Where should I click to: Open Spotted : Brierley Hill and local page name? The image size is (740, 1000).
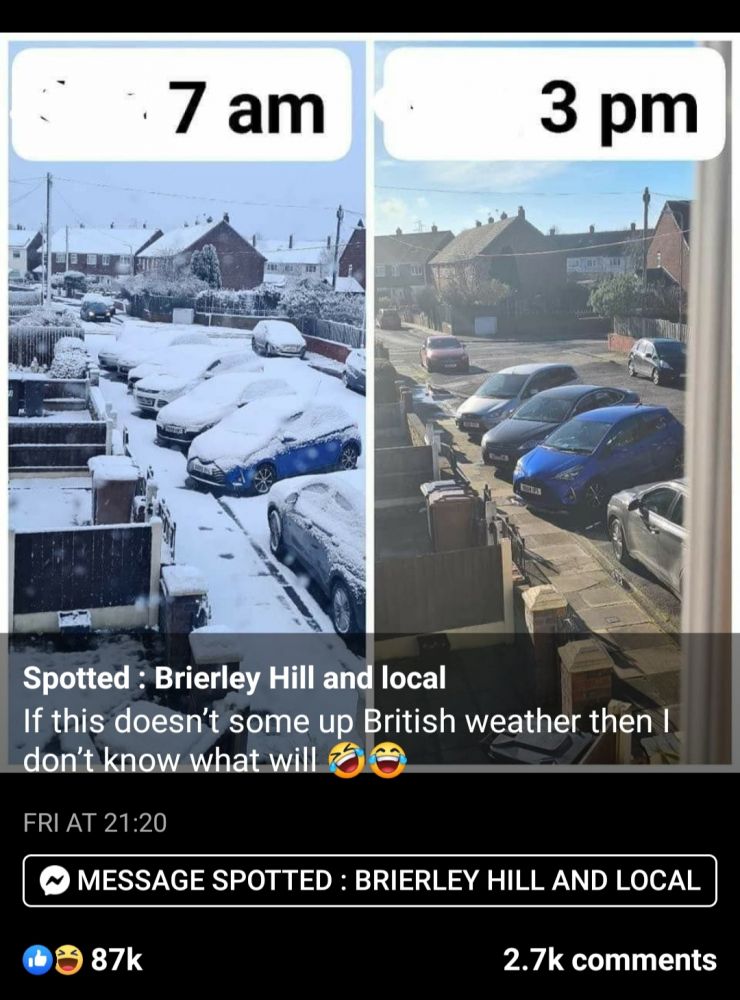[234, 679]
